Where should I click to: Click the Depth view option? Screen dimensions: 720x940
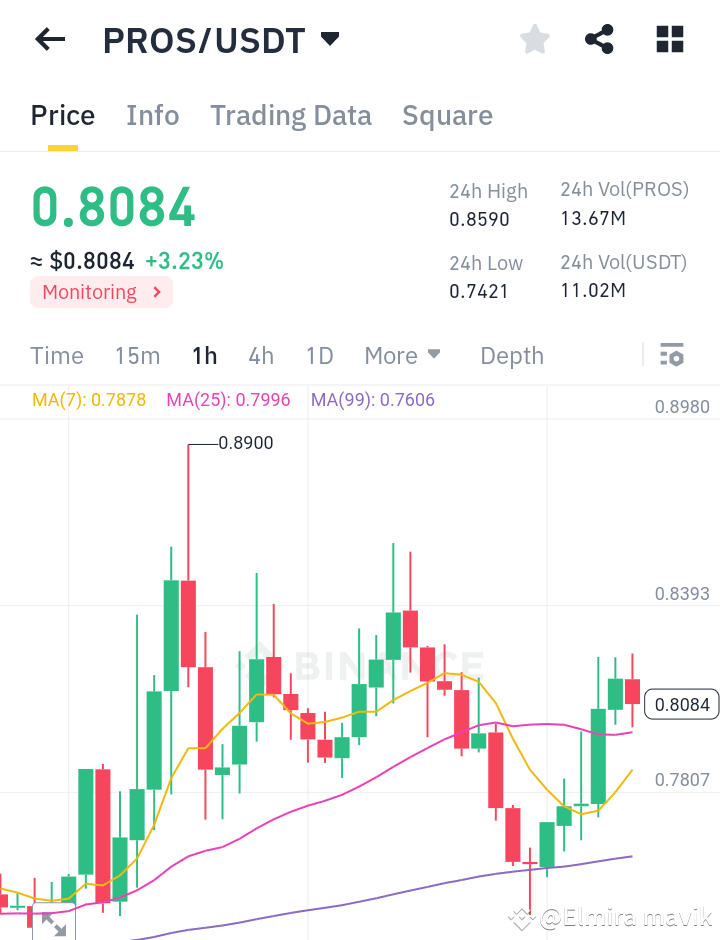click(511, 356)
